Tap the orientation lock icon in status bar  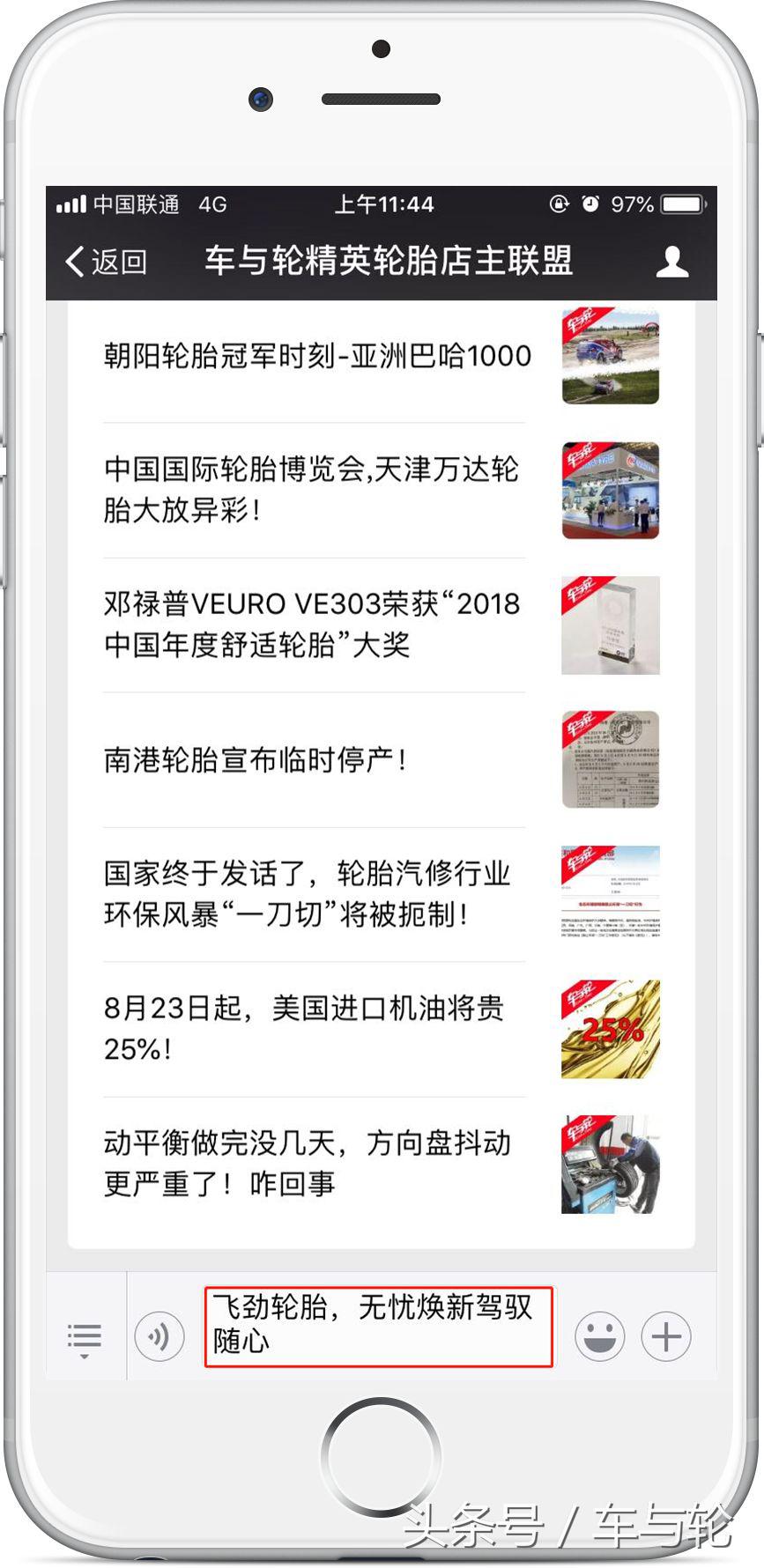[559, 203]
